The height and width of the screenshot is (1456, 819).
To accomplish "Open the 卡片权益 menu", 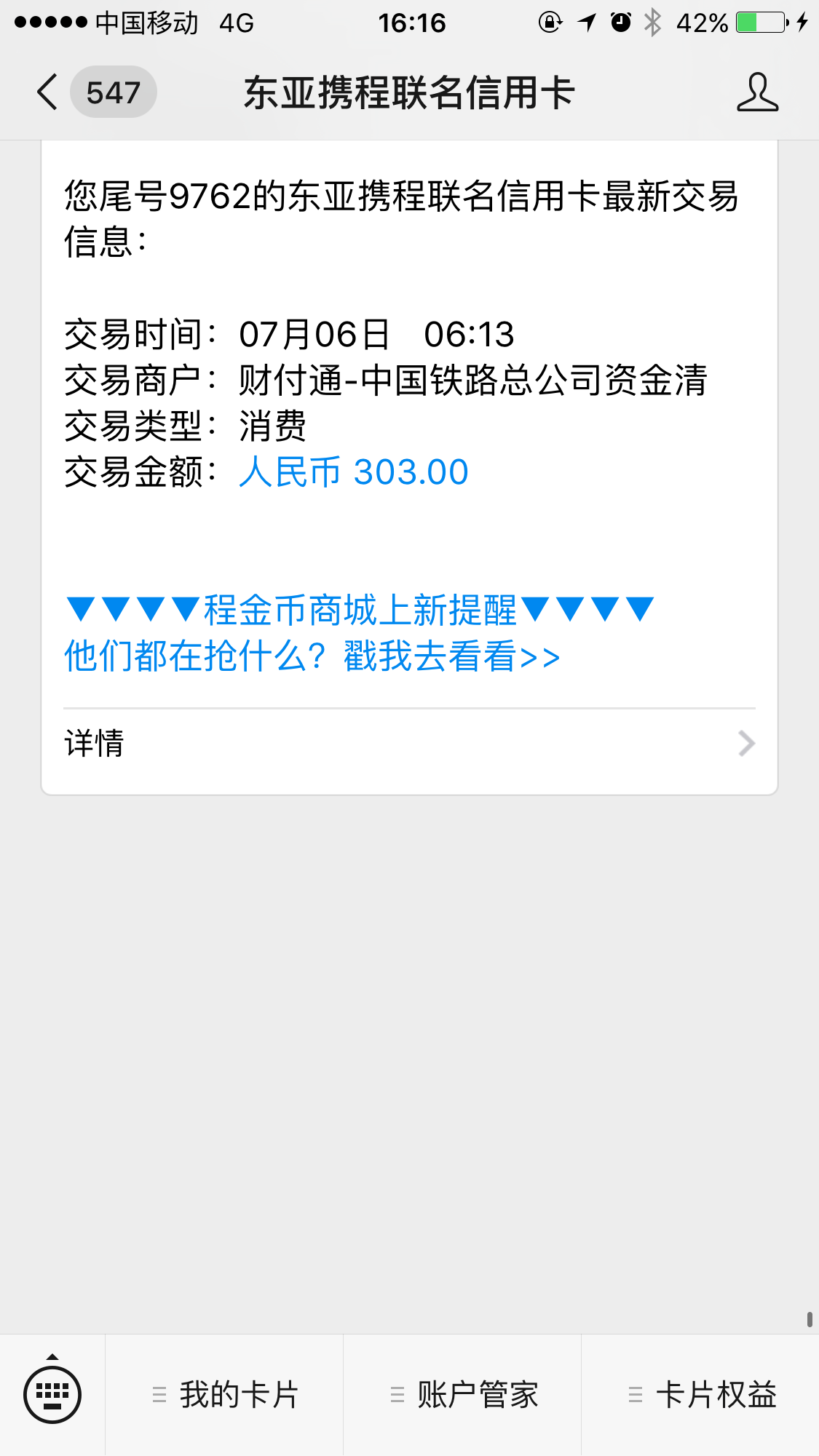I will 700,1395.
